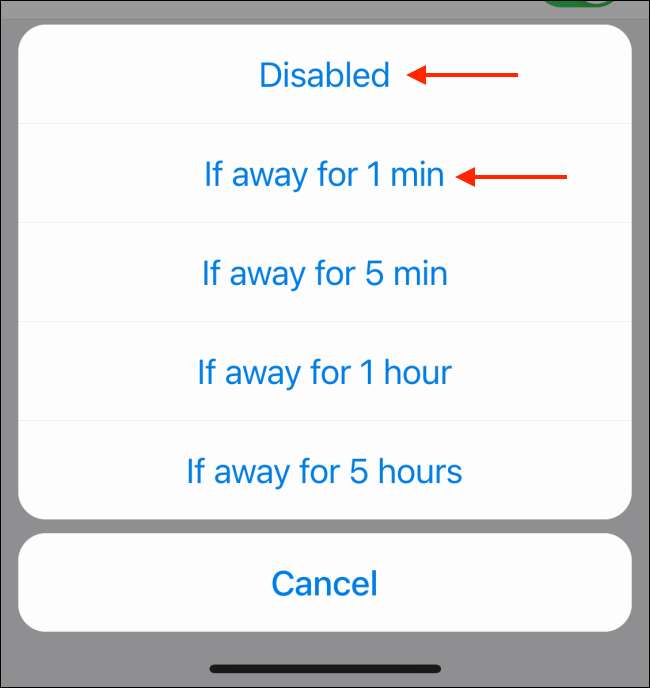
Task: Select the Disabled option
Action: coord(324,75)
